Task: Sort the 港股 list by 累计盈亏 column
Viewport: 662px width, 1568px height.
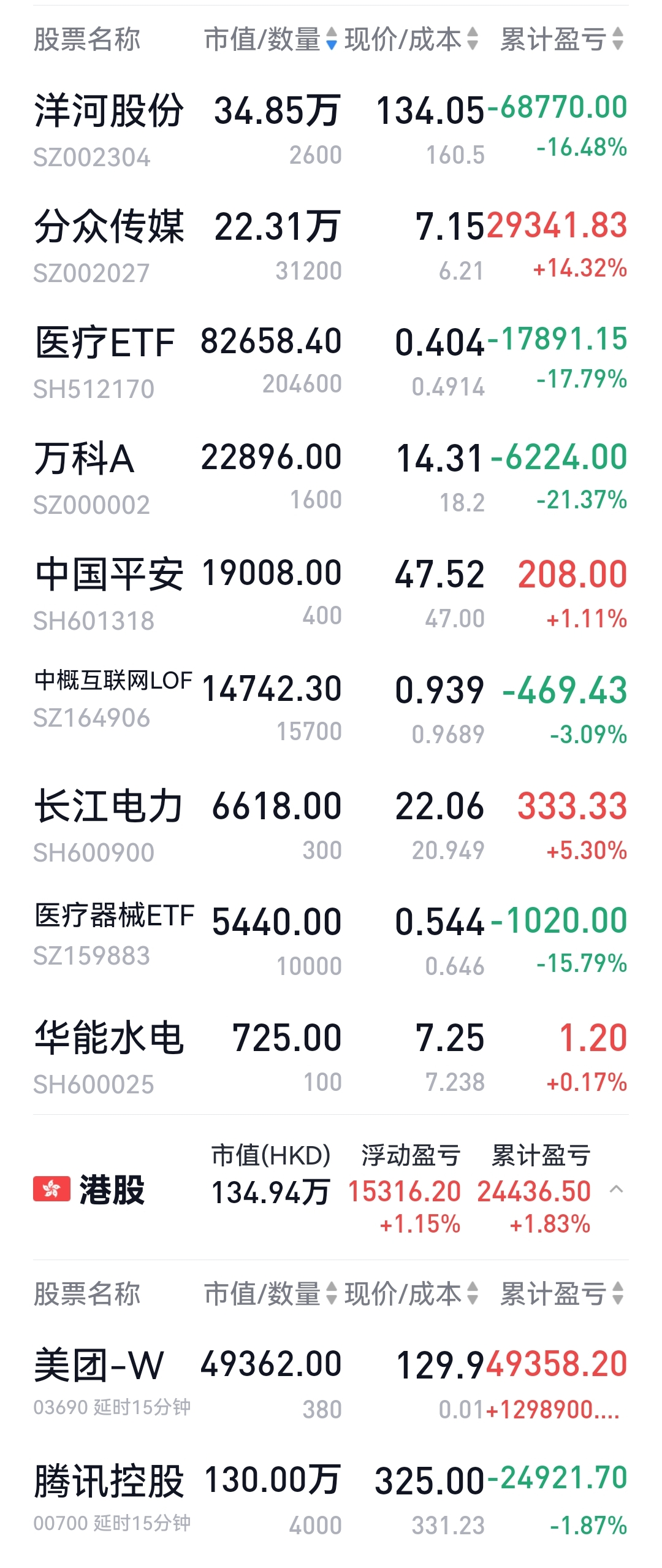Action: pos(561,1294)
